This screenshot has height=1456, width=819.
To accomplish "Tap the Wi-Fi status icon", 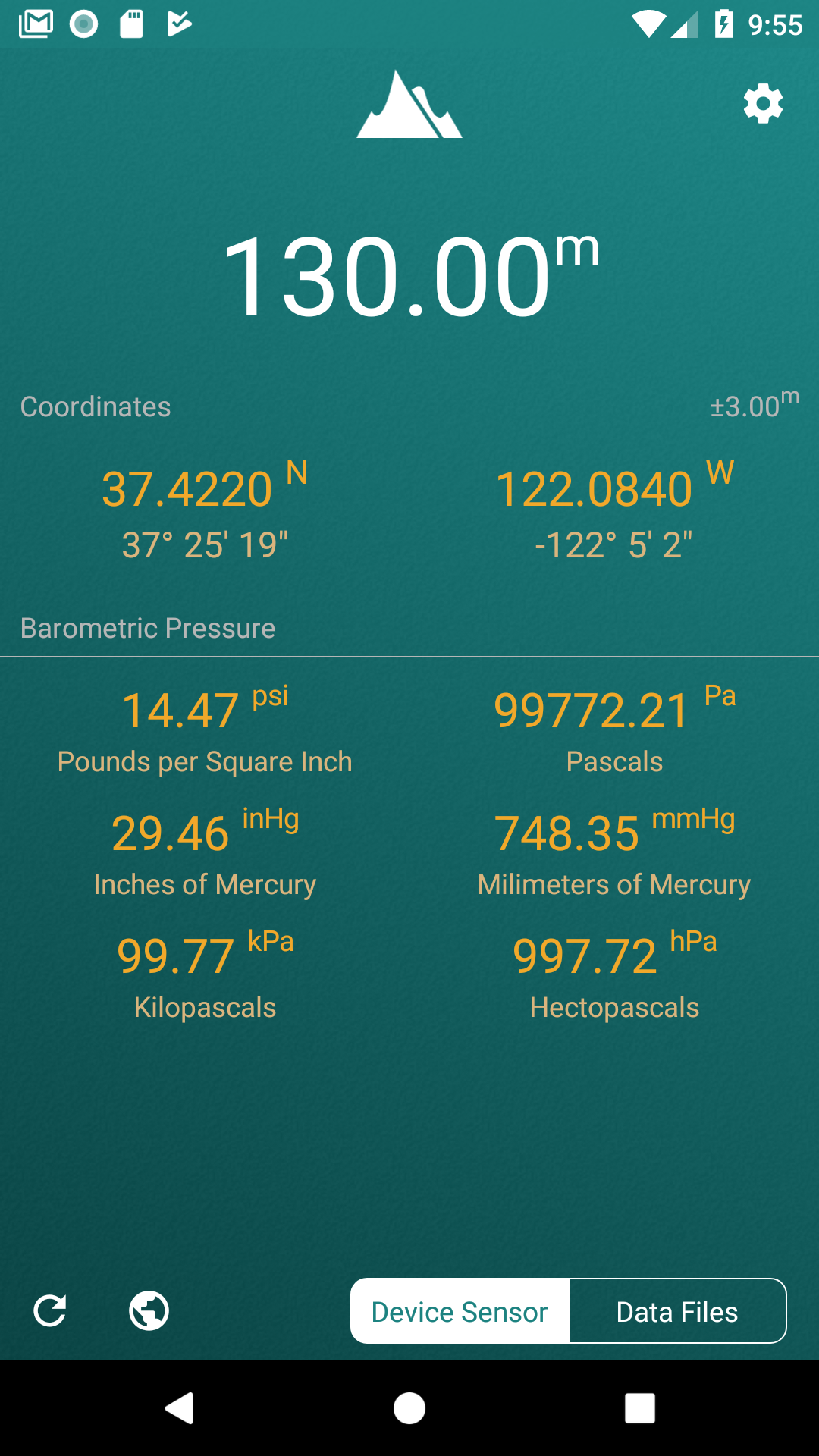I will (x=648, y=23).
